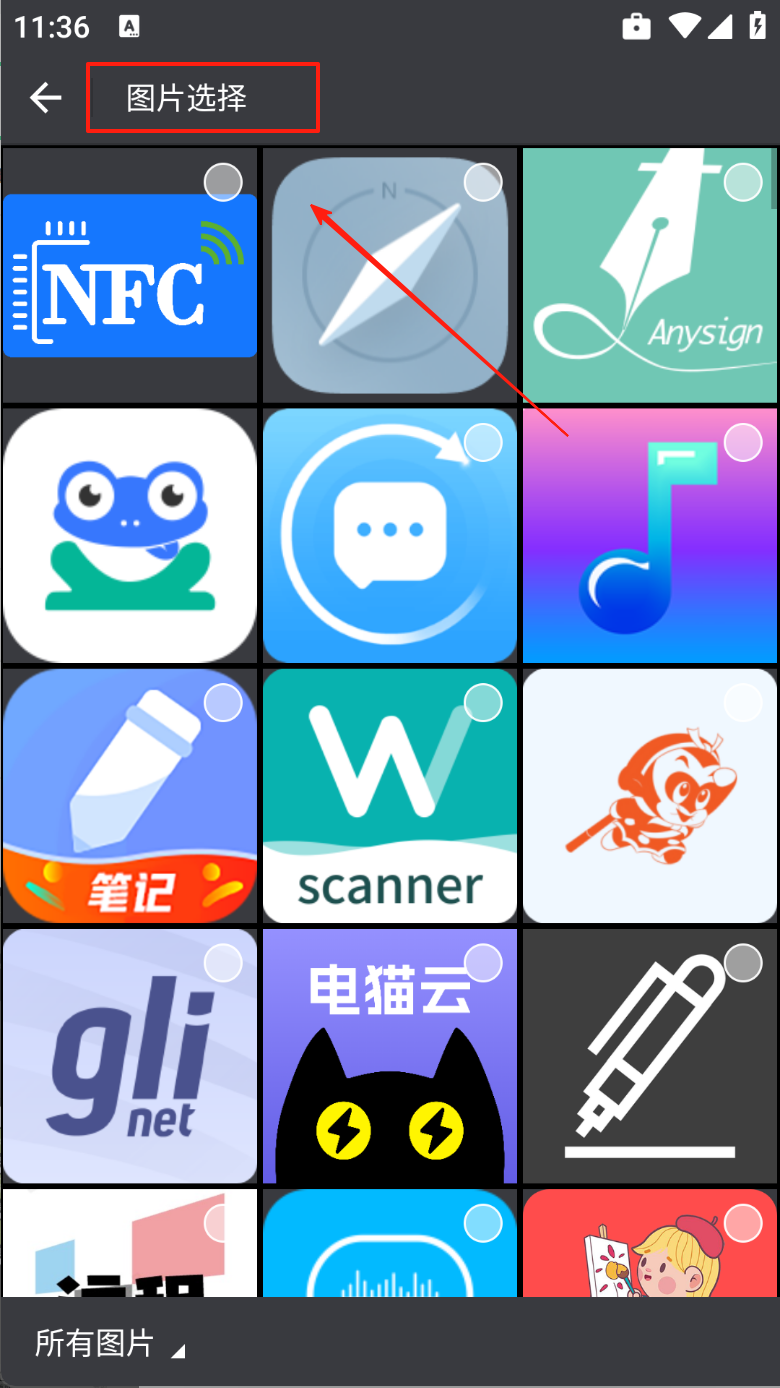Open the 笔记 pencil image
The height and width of the screenshot is (1388, 780).
pyautogui.click(x=130, y=795)
